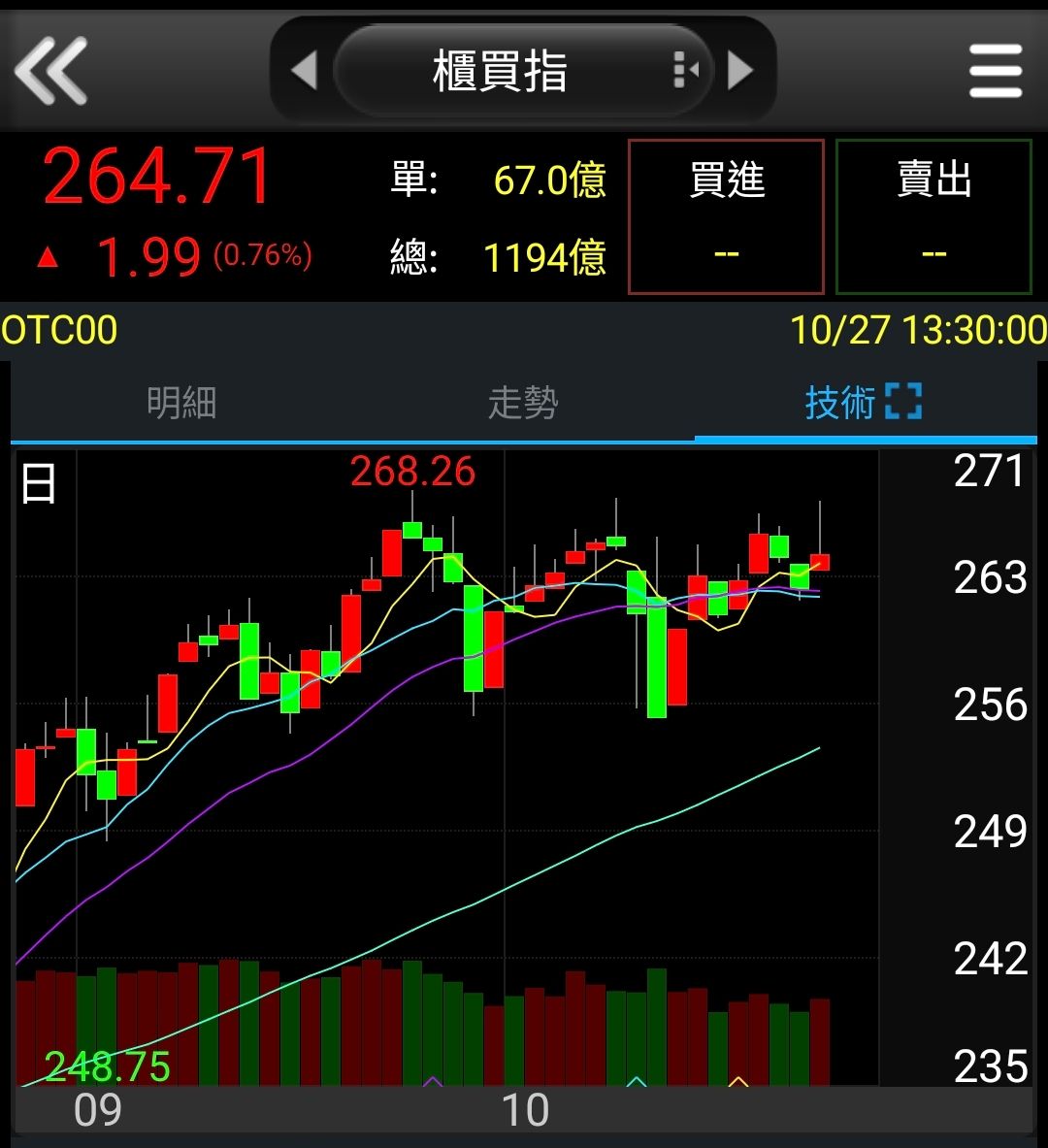The width and height of the screenshot is (1048, 1148).
Task: Switch to the previous stock symbol
Action: click(305, 71)
